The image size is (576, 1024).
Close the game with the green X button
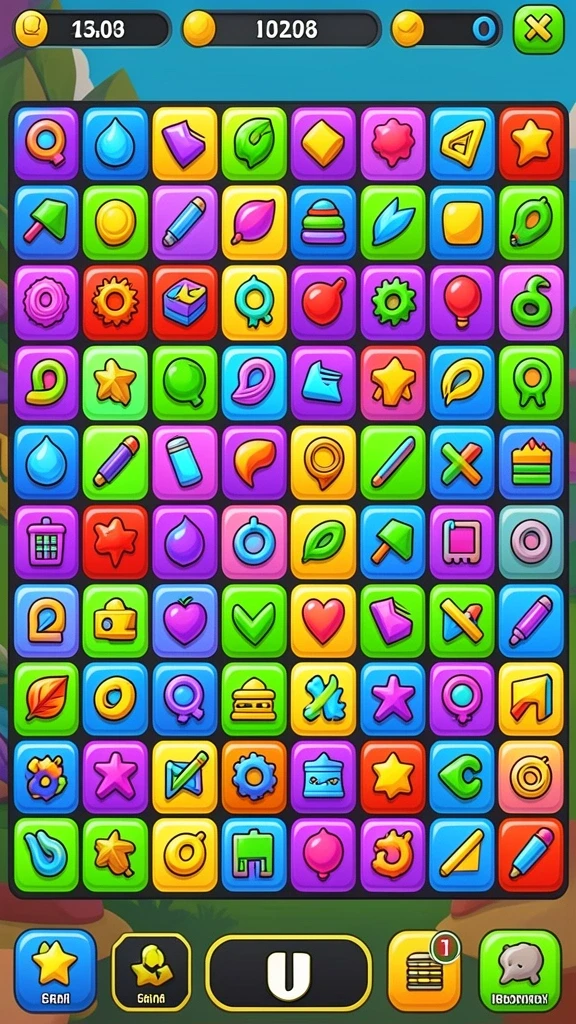point(539,29)
